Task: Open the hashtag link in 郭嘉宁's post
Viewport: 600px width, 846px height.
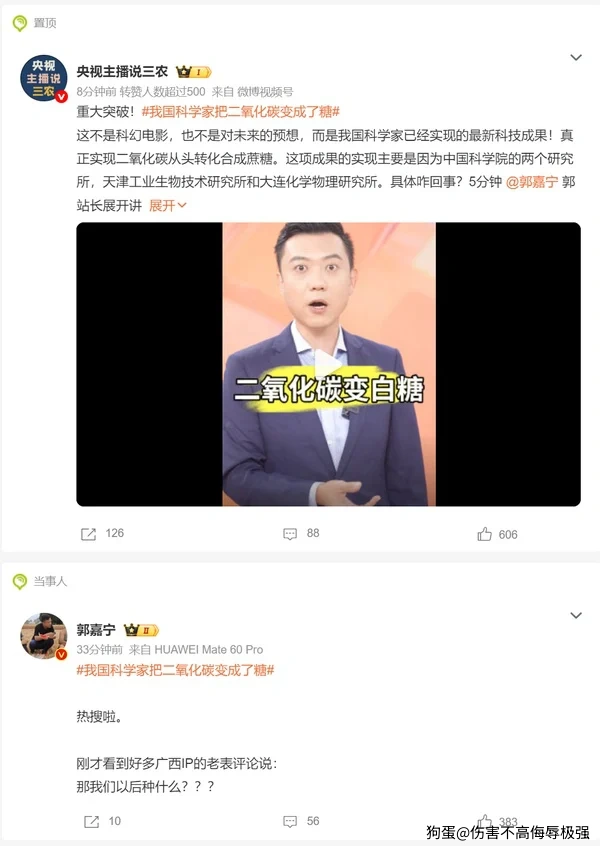Action: coord(175,670)
